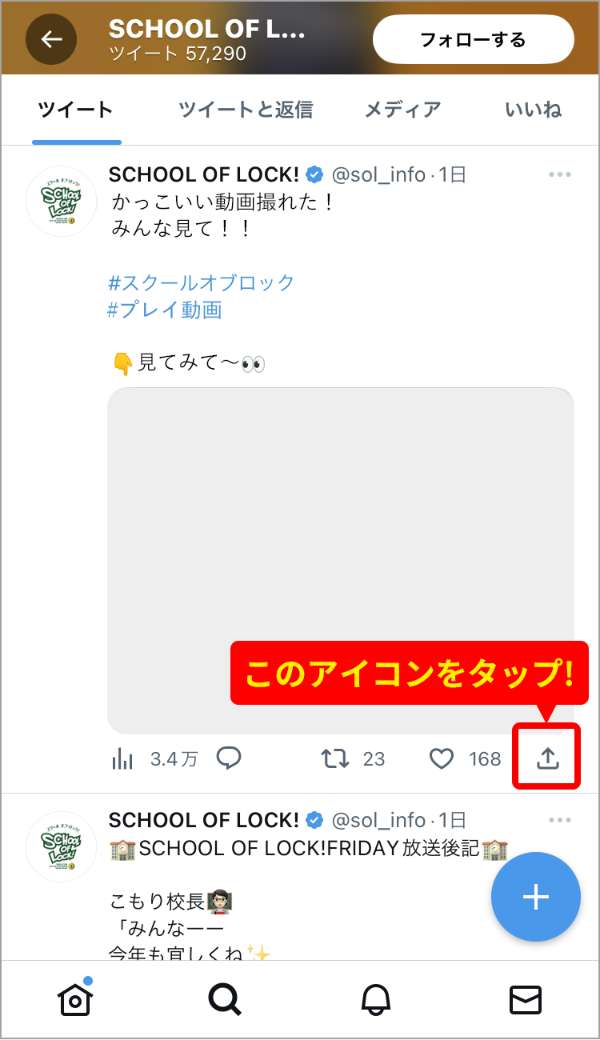
Task: Go back with the arrow button
Action: point(51,40)
